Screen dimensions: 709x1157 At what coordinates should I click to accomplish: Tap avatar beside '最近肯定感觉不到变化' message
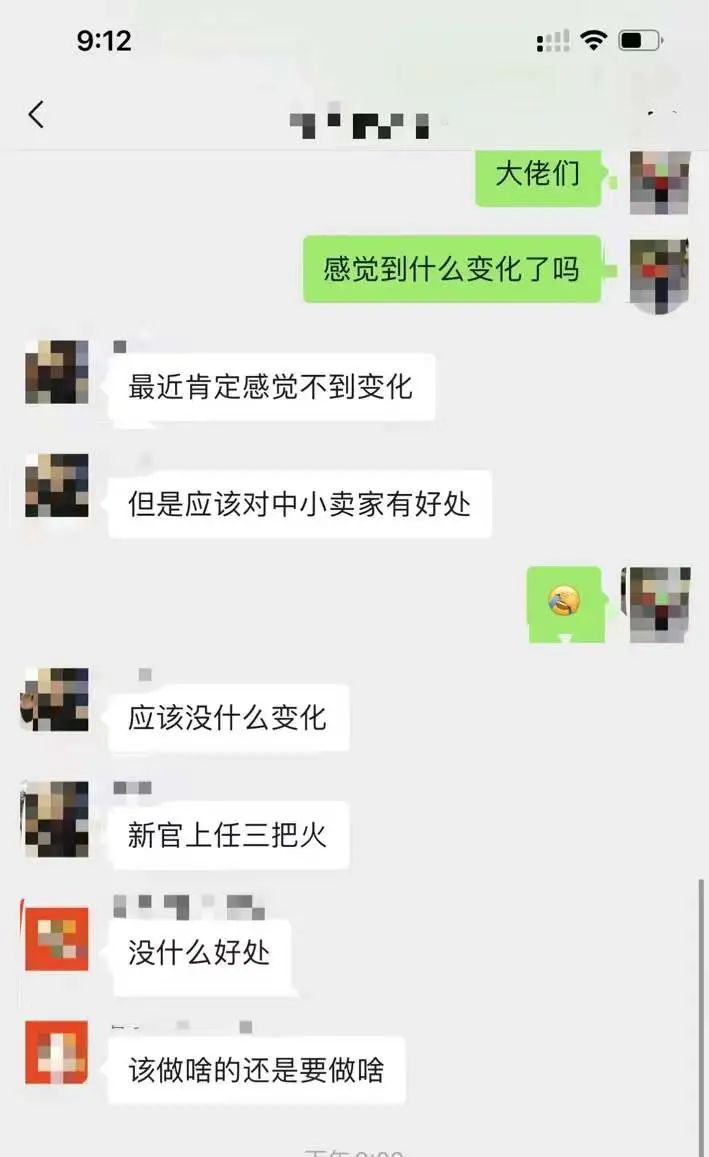pos(56,372)
